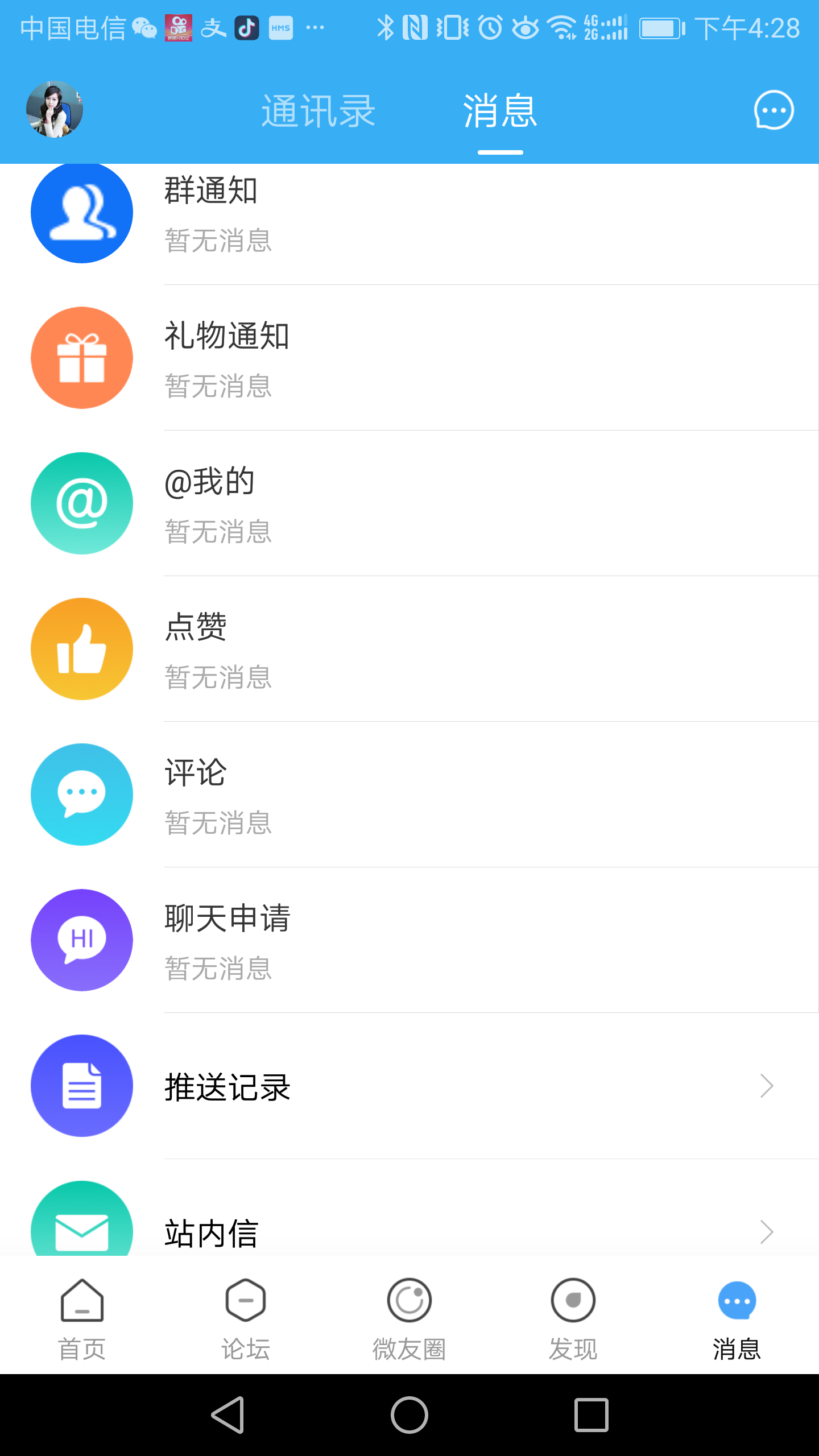Open the 聊天申请 conversation row

pos(398,940)
